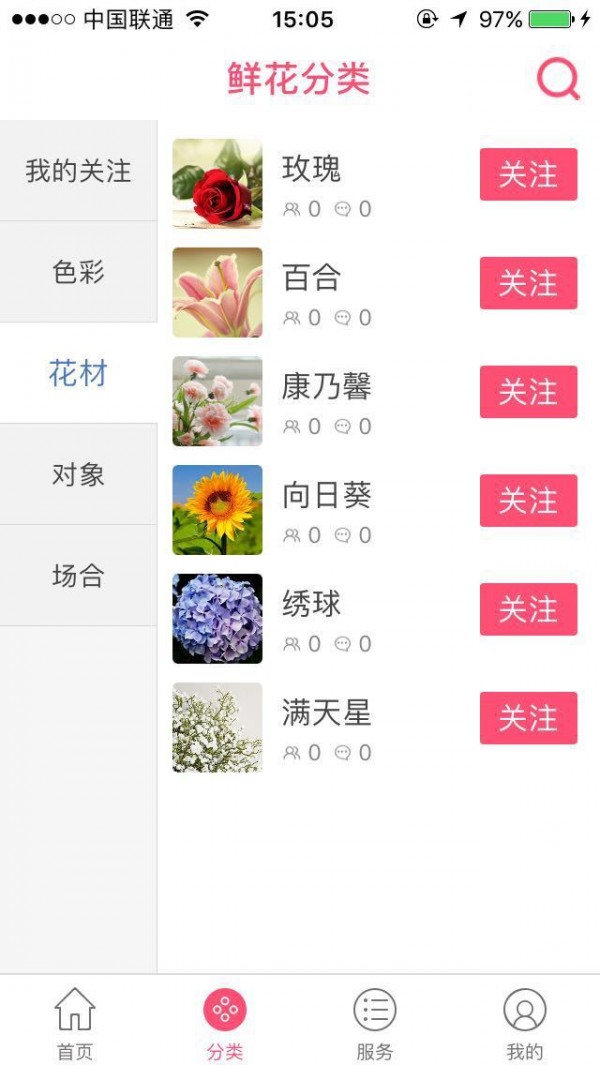Screen dimensions: 600x1065
Task: View the 绣球 flower picture
Action: 217,619
